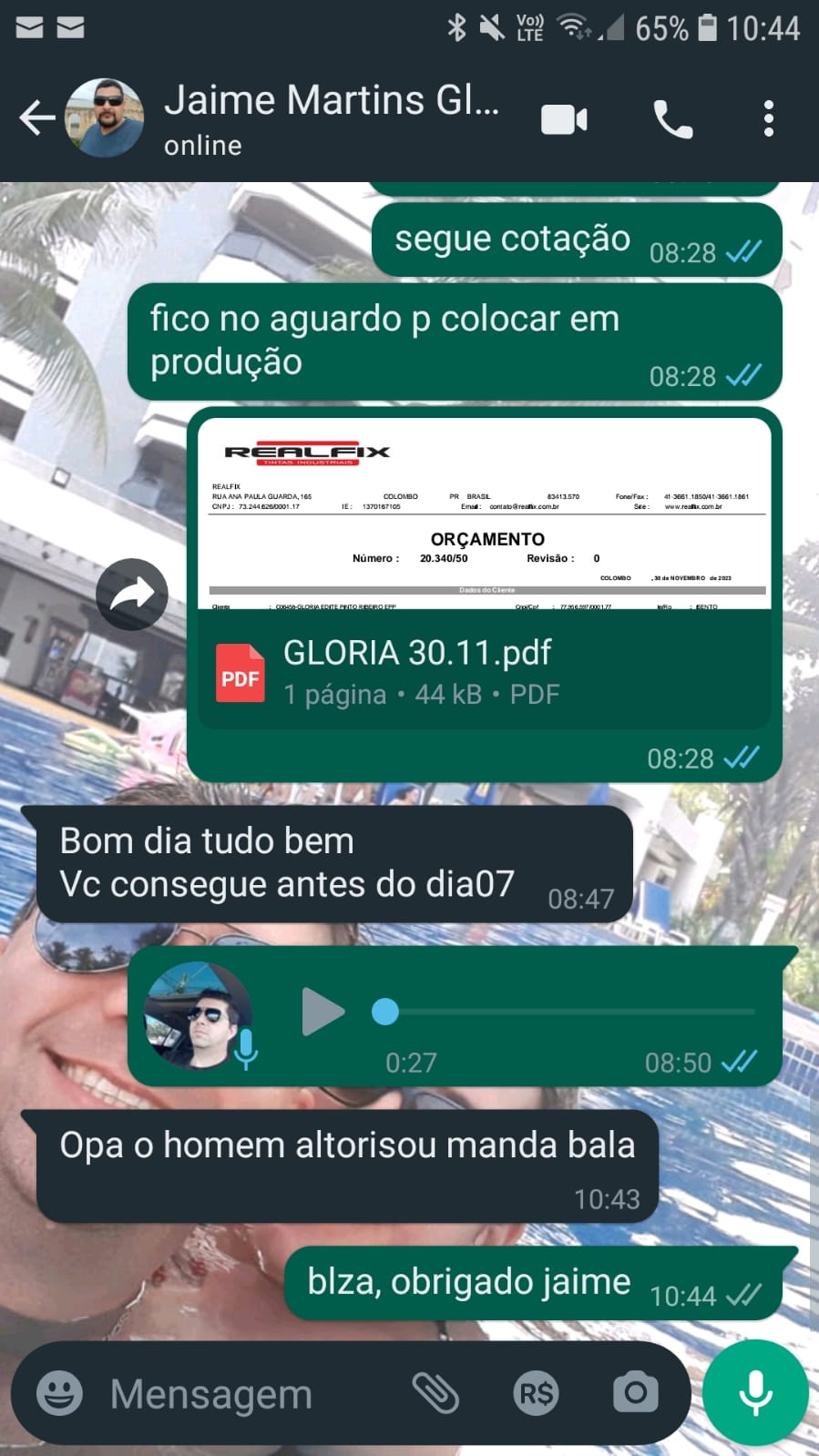Screen dimensions: 819x1456
Task: Tap the green microphone record button
Action: tap(755, 1392)
